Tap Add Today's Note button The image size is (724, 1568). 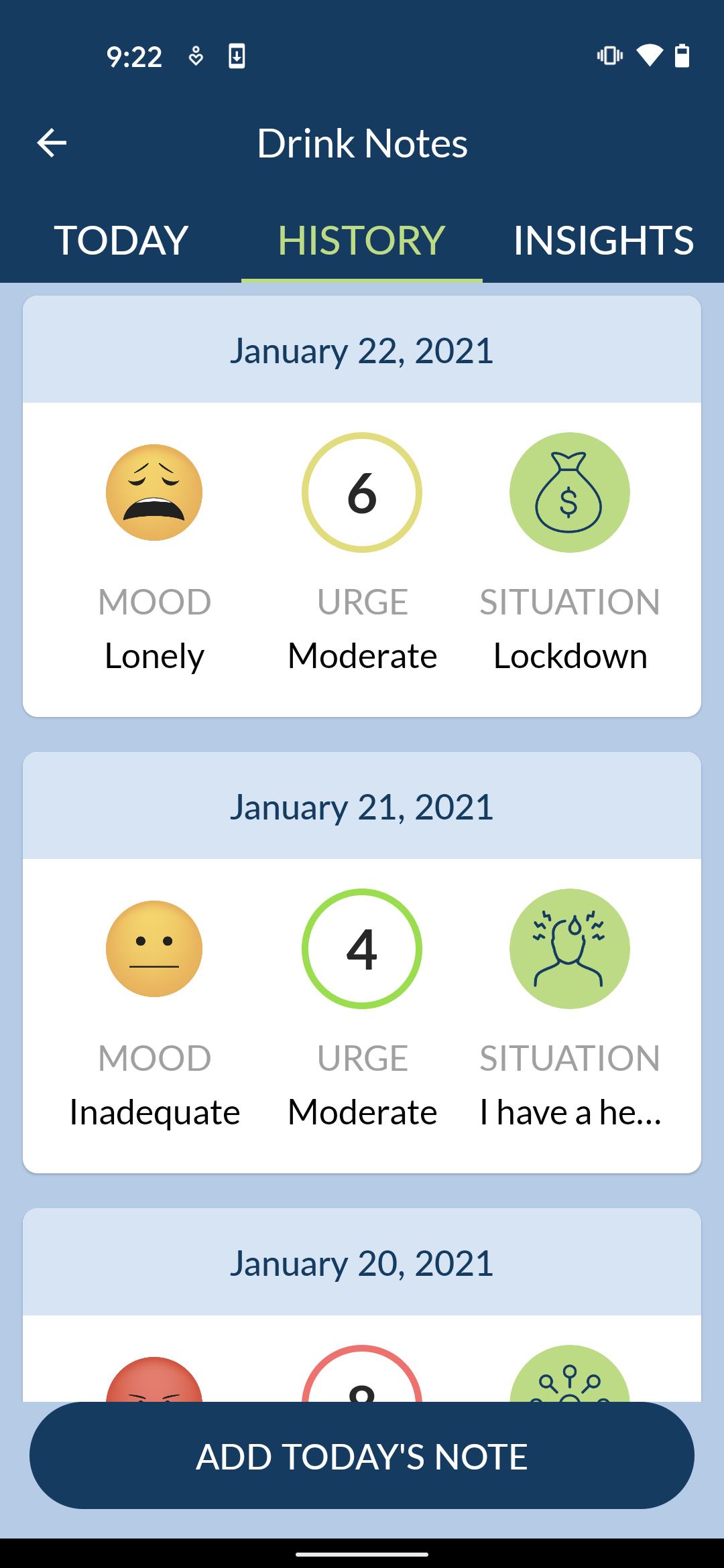pyautogui.click(x=362, y=1455)
